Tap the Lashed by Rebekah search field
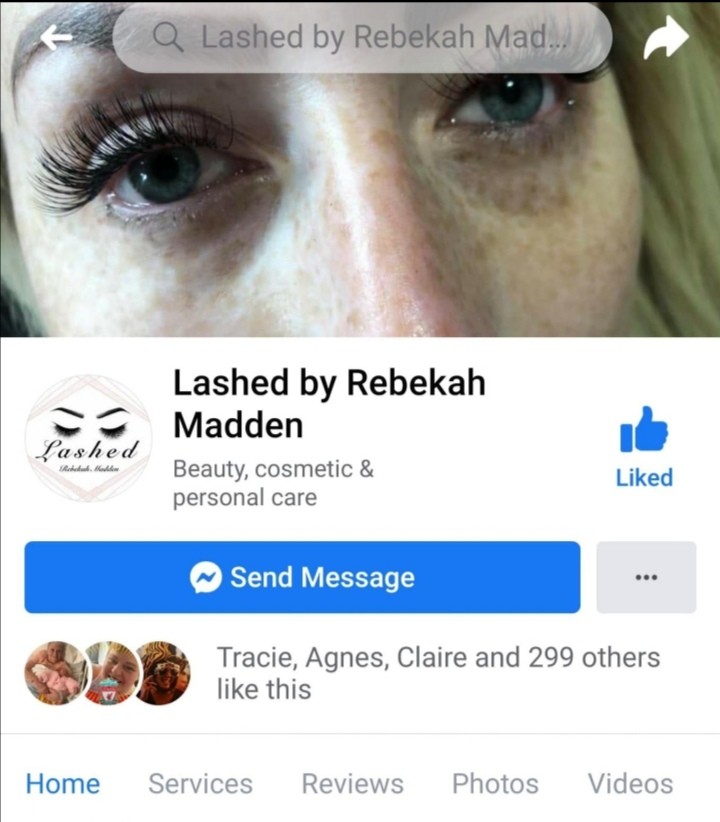This screenshot has width=720, height=822. coord(362,38)
